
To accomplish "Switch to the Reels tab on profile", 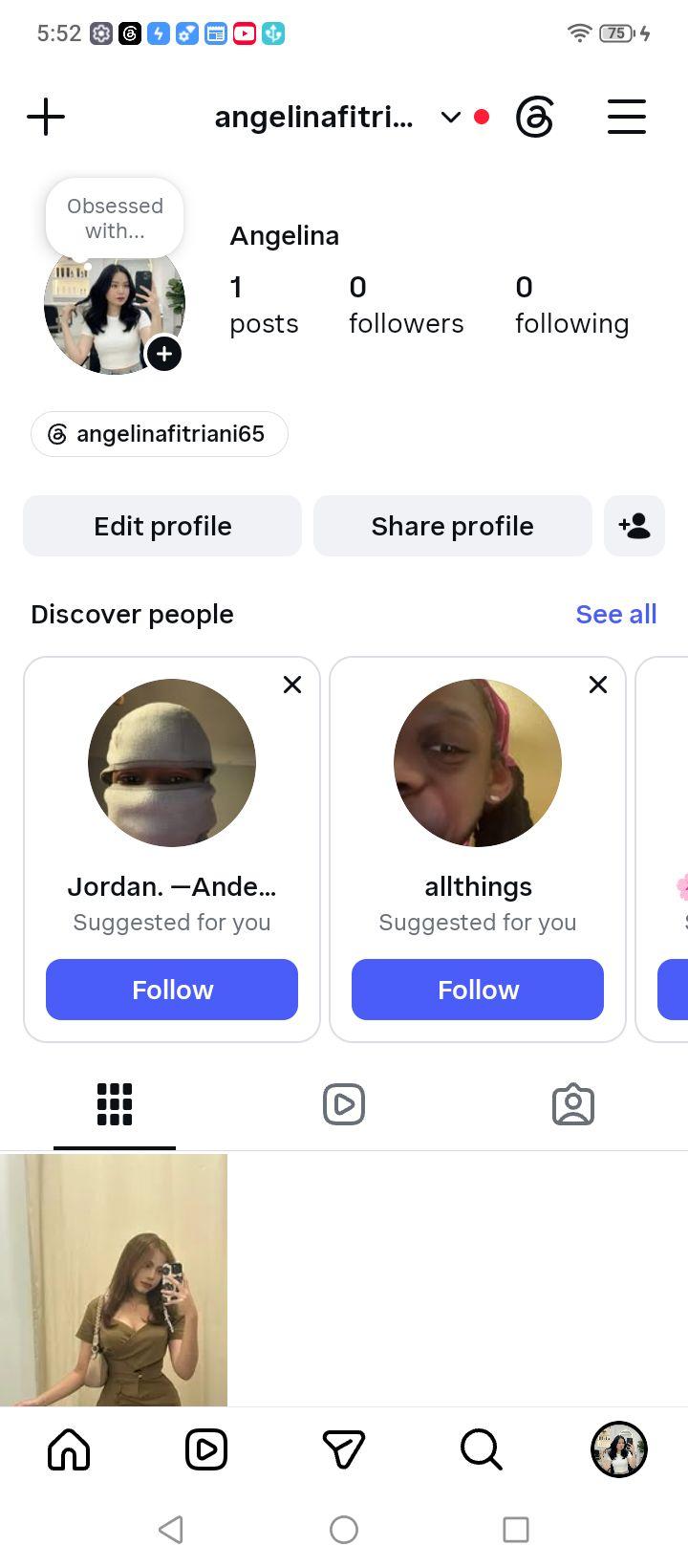I will tap(344, 1104).
